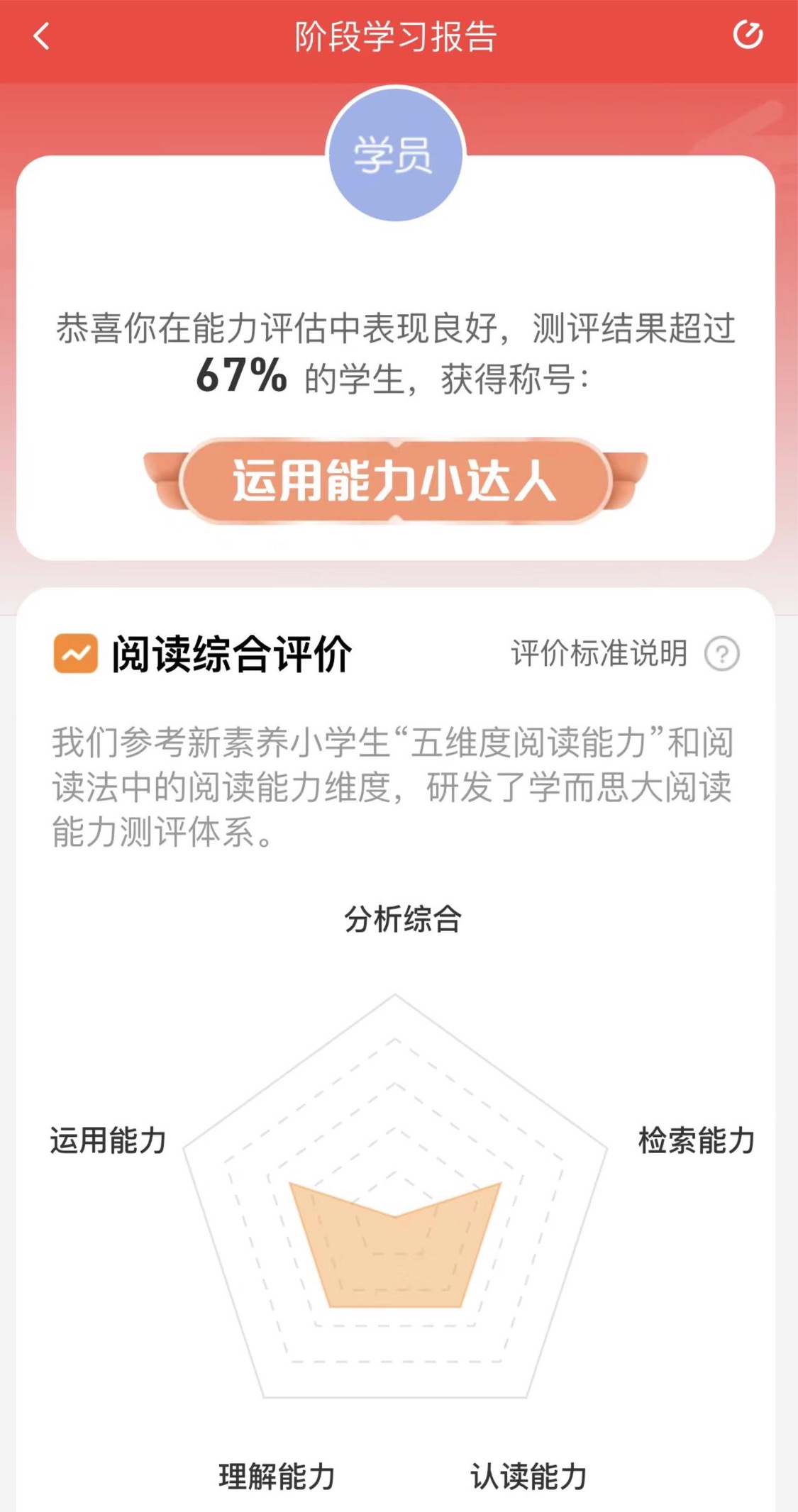Open the 评价标准说明 help
Screen dimensions: 798x1512
pos(721,654)
